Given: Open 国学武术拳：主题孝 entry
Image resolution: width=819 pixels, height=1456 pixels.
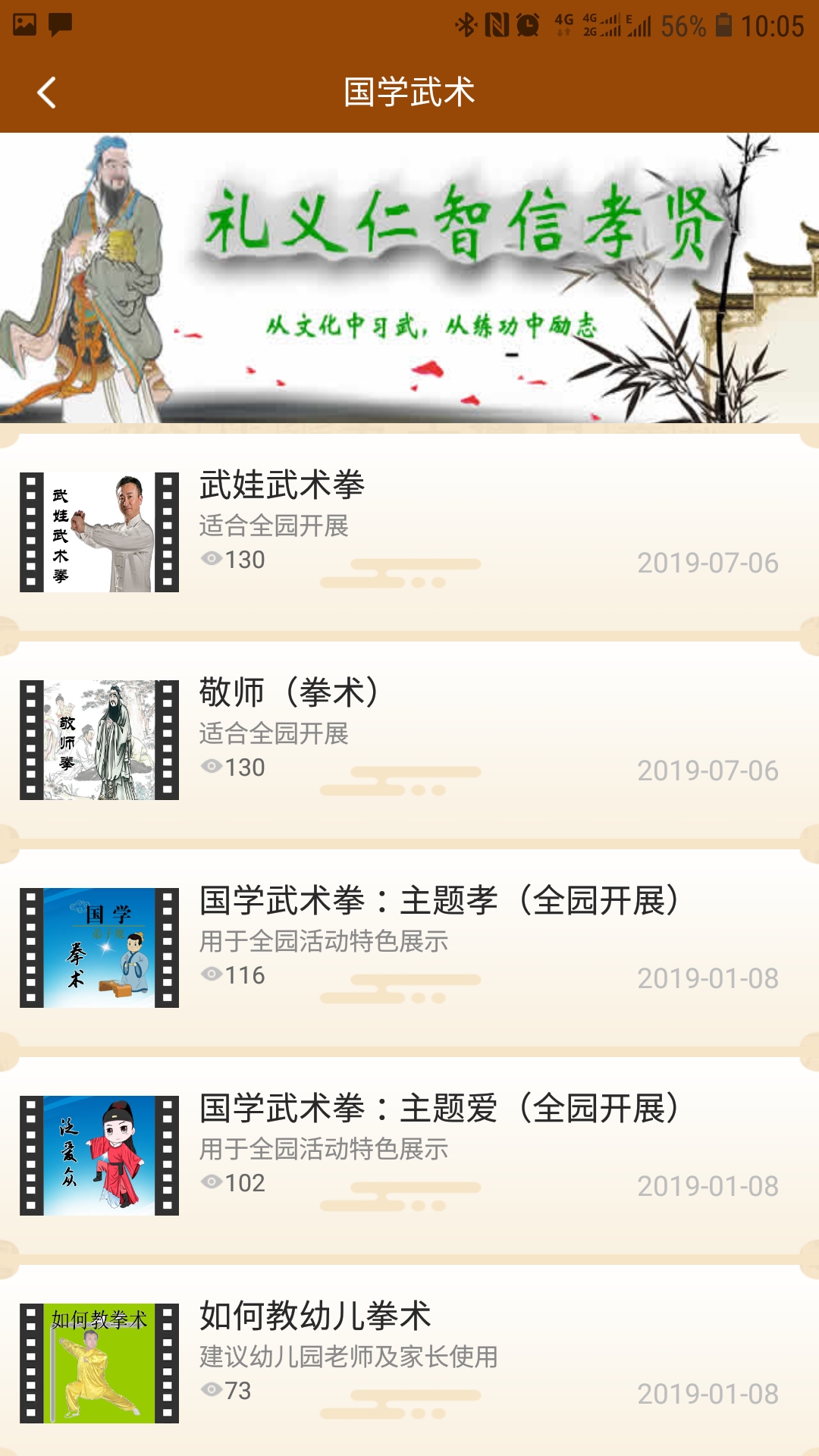Looking at the screenshot, I should coord(409,948).
